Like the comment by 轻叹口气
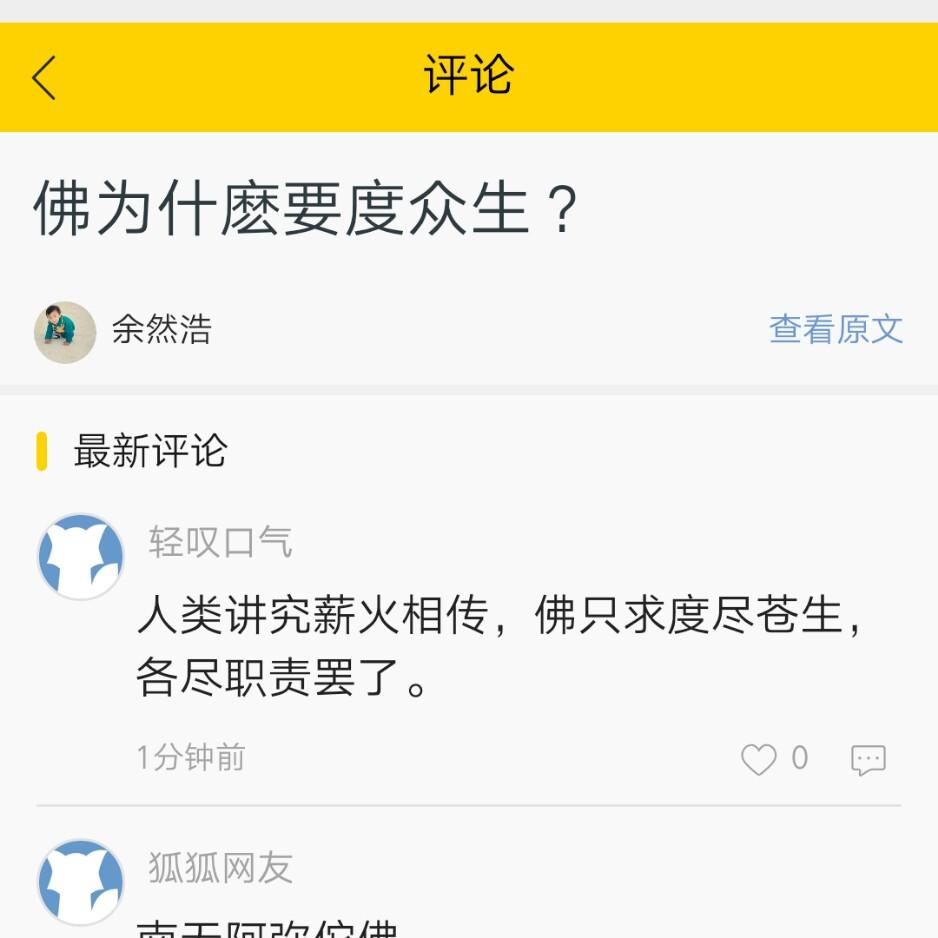 (759, 760)
